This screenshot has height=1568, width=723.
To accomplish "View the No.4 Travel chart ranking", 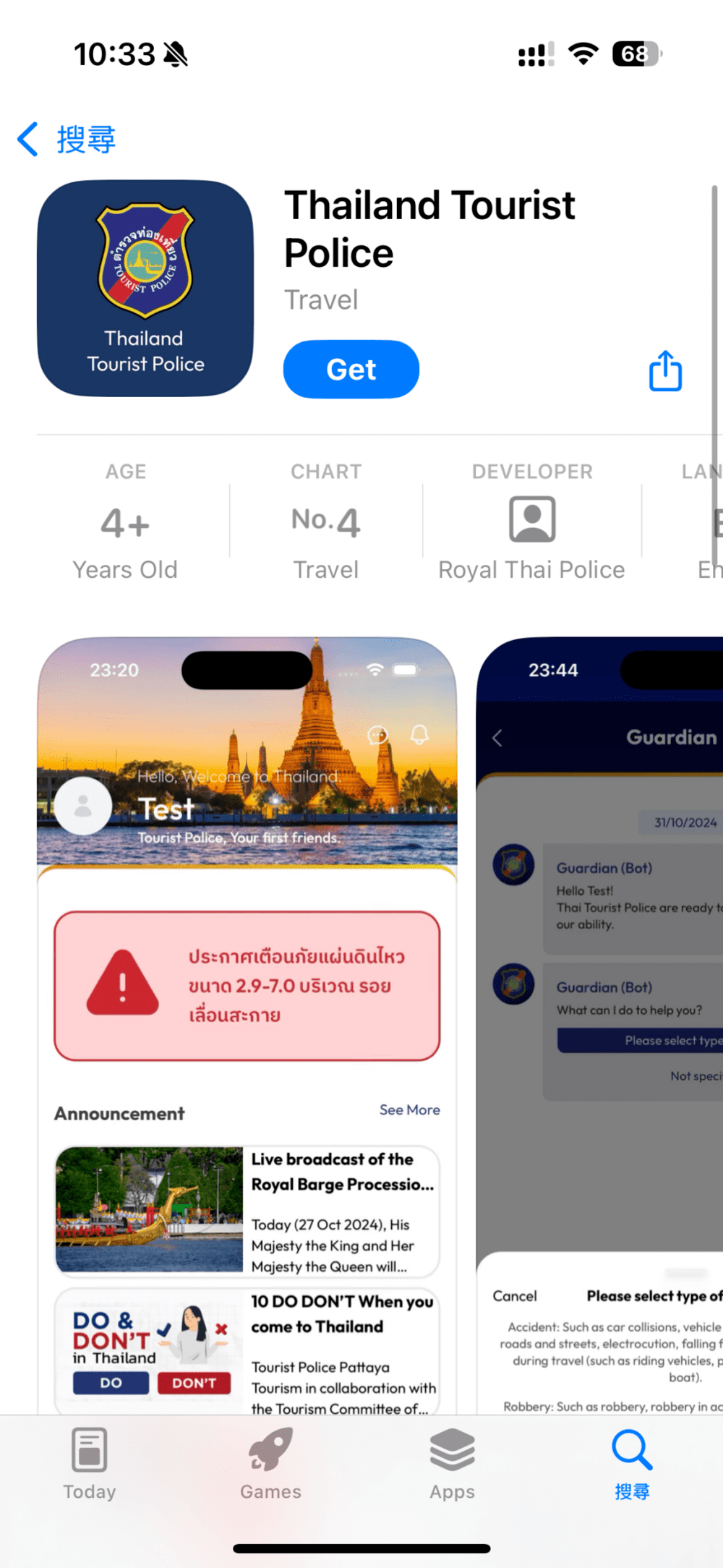I will (326, 522).
